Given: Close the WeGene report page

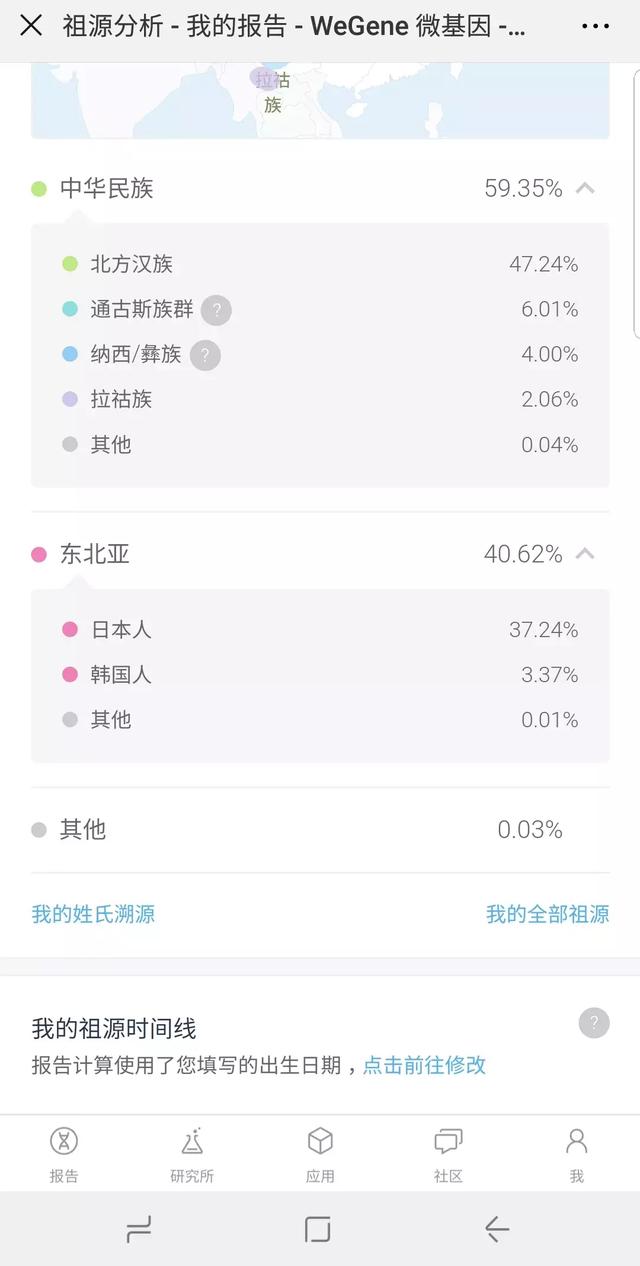Looking at the screenshot, I should click(x=31, y=26).
